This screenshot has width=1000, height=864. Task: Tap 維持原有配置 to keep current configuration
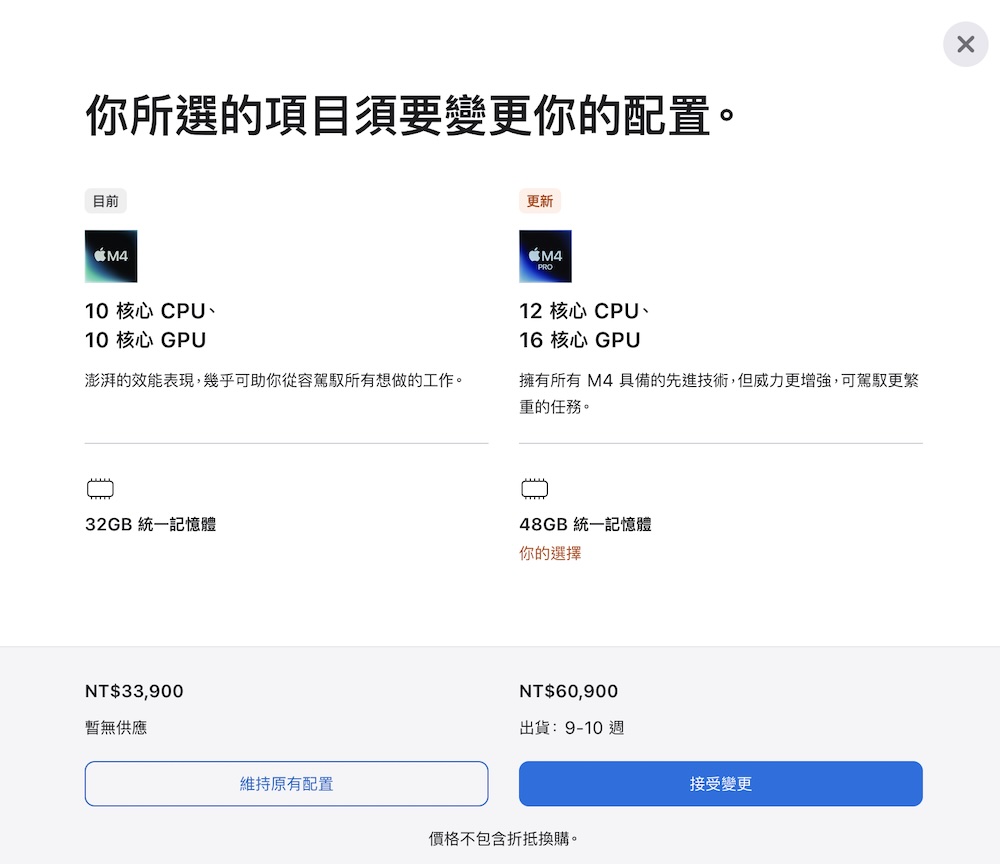click(286, 784)
